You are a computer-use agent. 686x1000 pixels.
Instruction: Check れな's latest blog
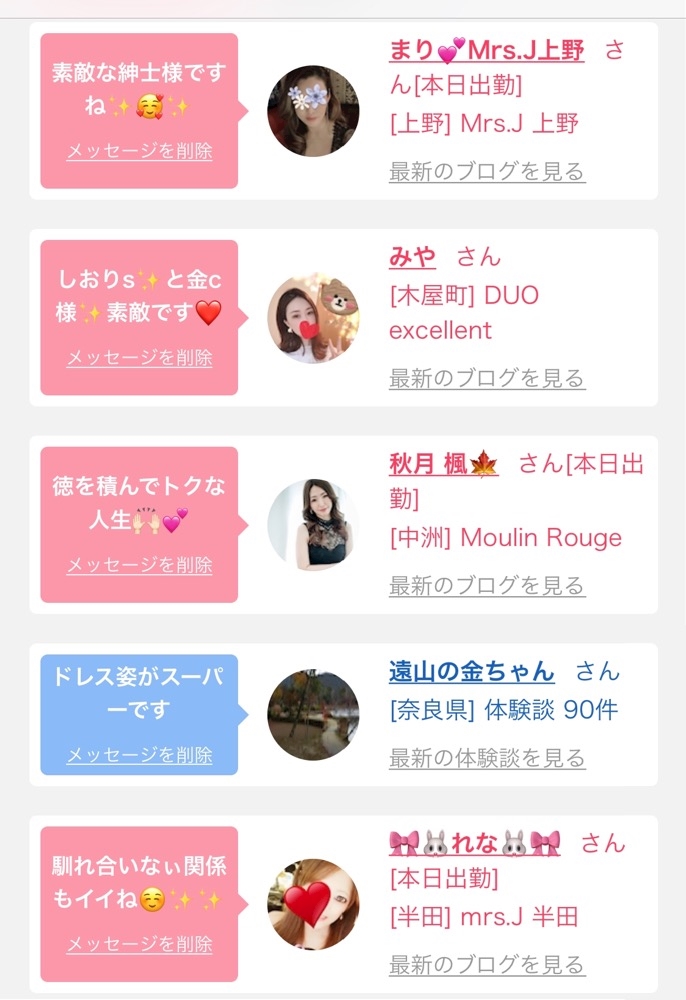tap(486, 965)
